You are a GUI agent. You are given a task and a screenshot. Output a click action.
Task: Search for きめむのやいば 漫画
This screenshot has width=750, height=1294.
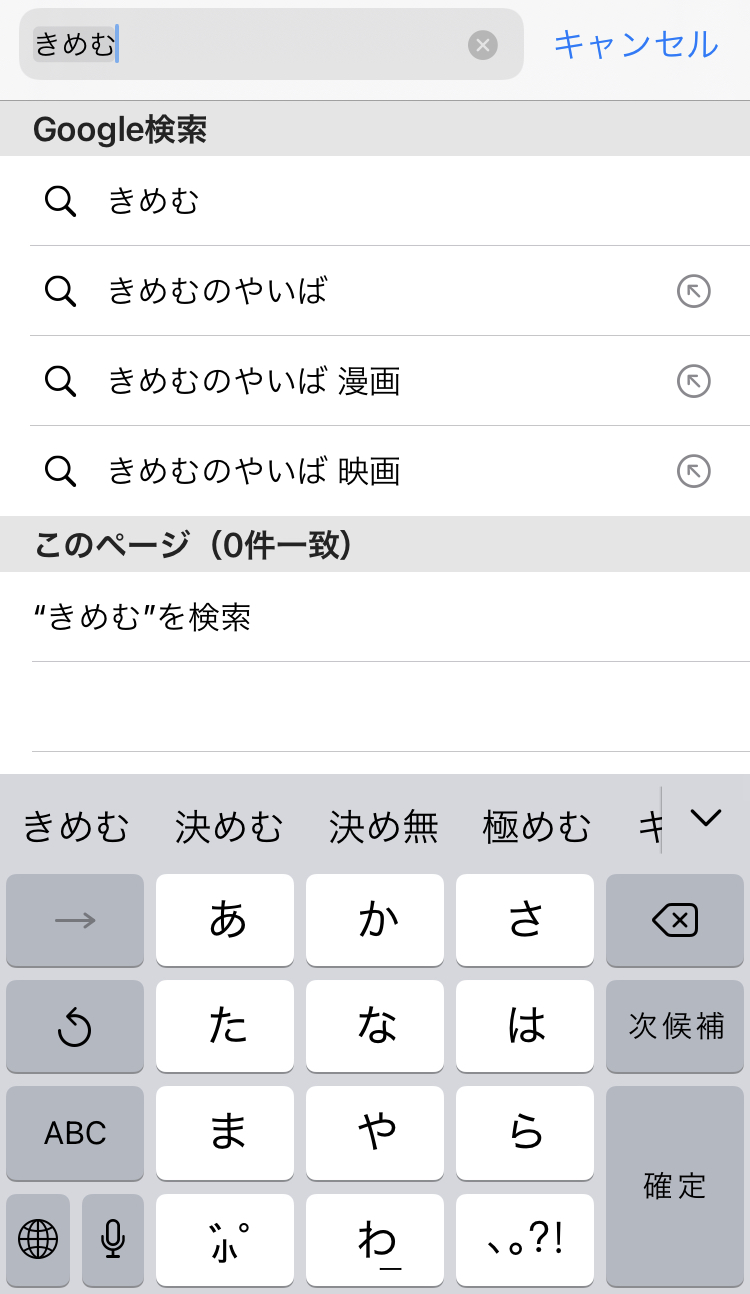[x=254, y=381]
